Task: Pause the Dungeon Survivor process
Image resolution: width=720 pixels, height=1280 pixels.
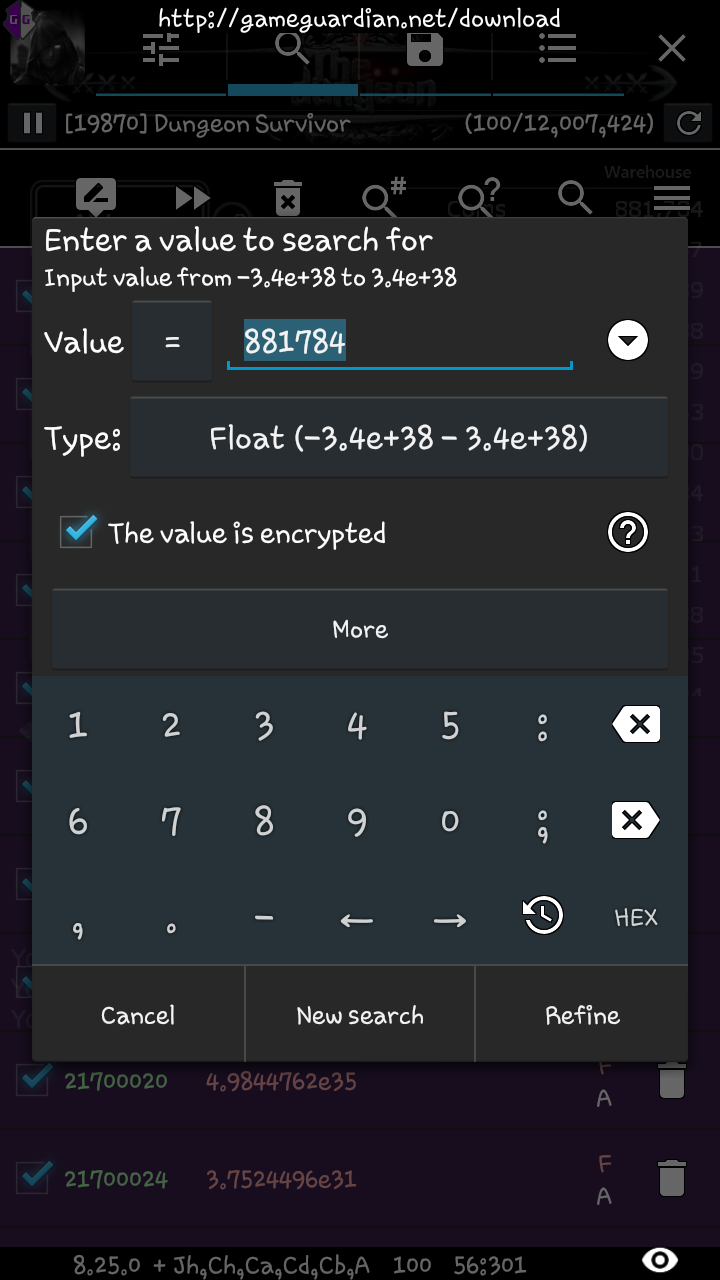Action: [x=33, y=123]
